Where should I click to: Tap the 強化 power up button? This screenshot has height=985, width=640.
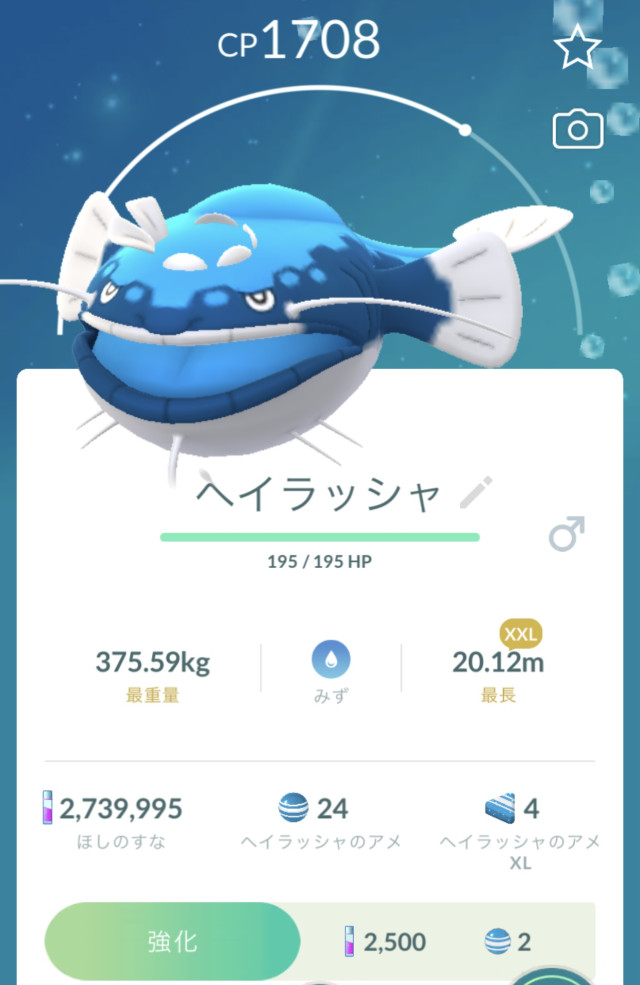pos(172,941)
